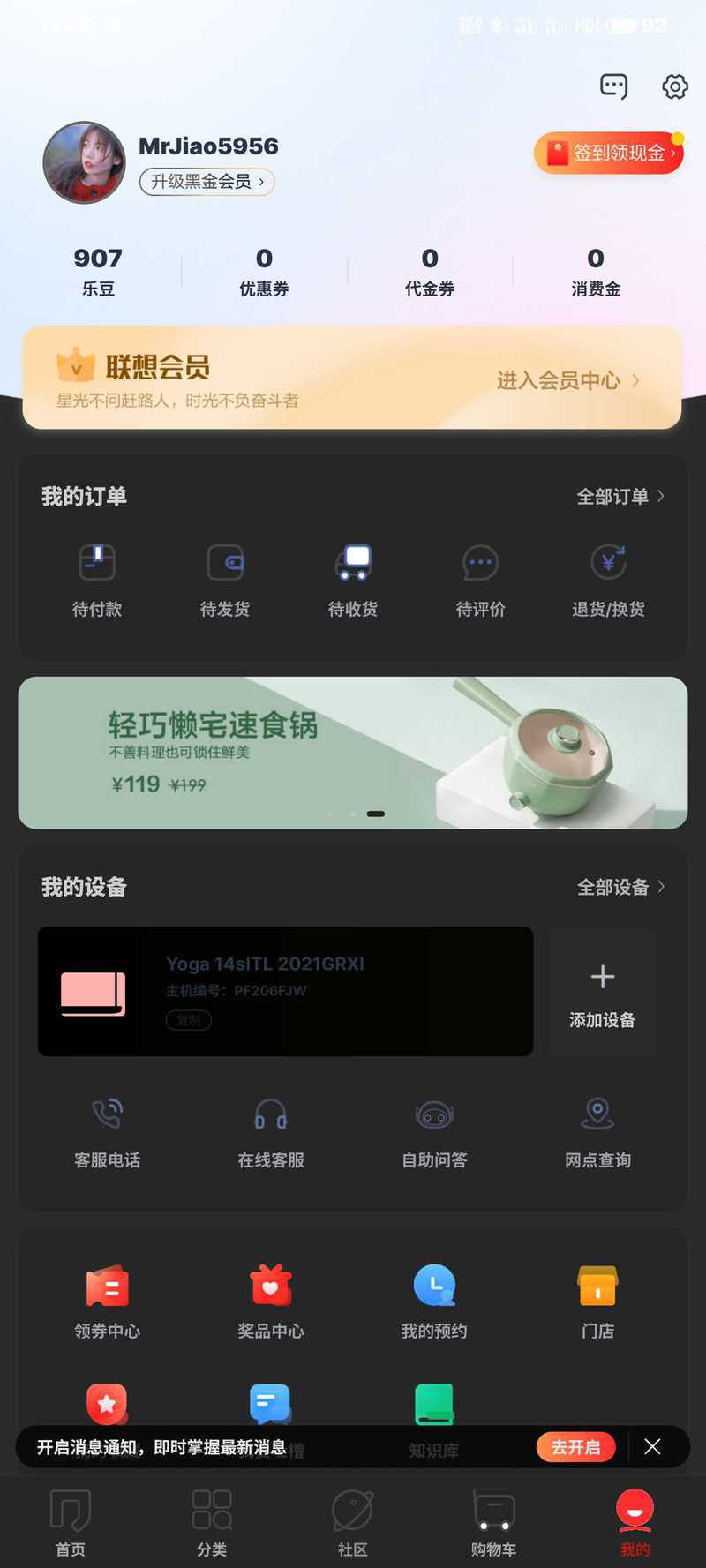Open 进入会员中心 member center
706x1568 pixels.
coord(567,380)
